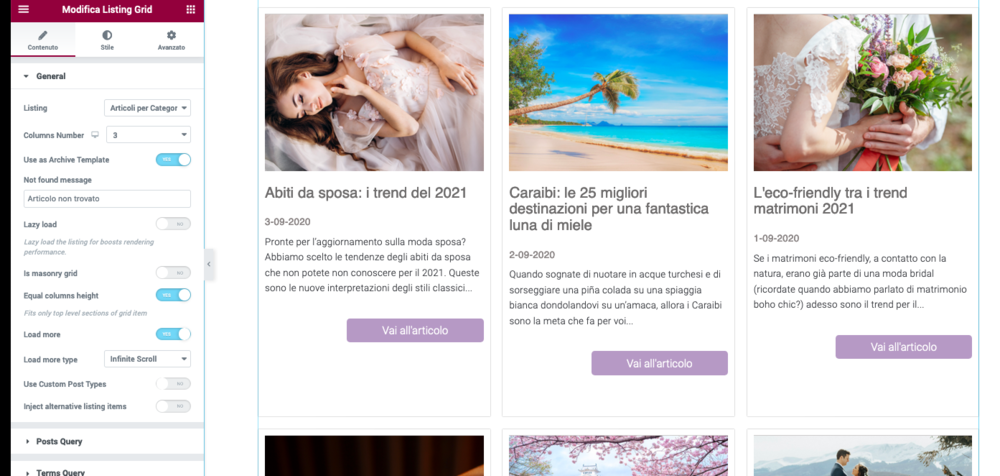Enable the Lazy load switch
This screenshot has height=476, width=1000.
click(173, 224)
